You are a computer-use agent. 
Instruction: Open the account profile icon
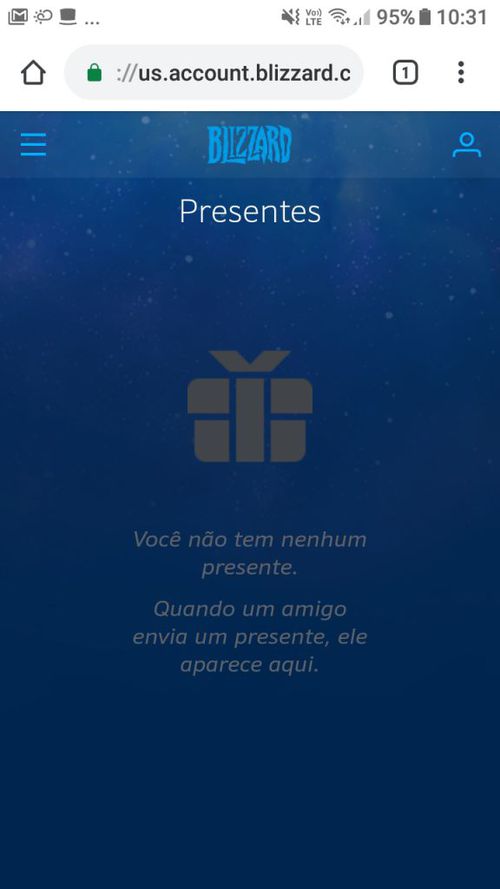tap(467, 145)
